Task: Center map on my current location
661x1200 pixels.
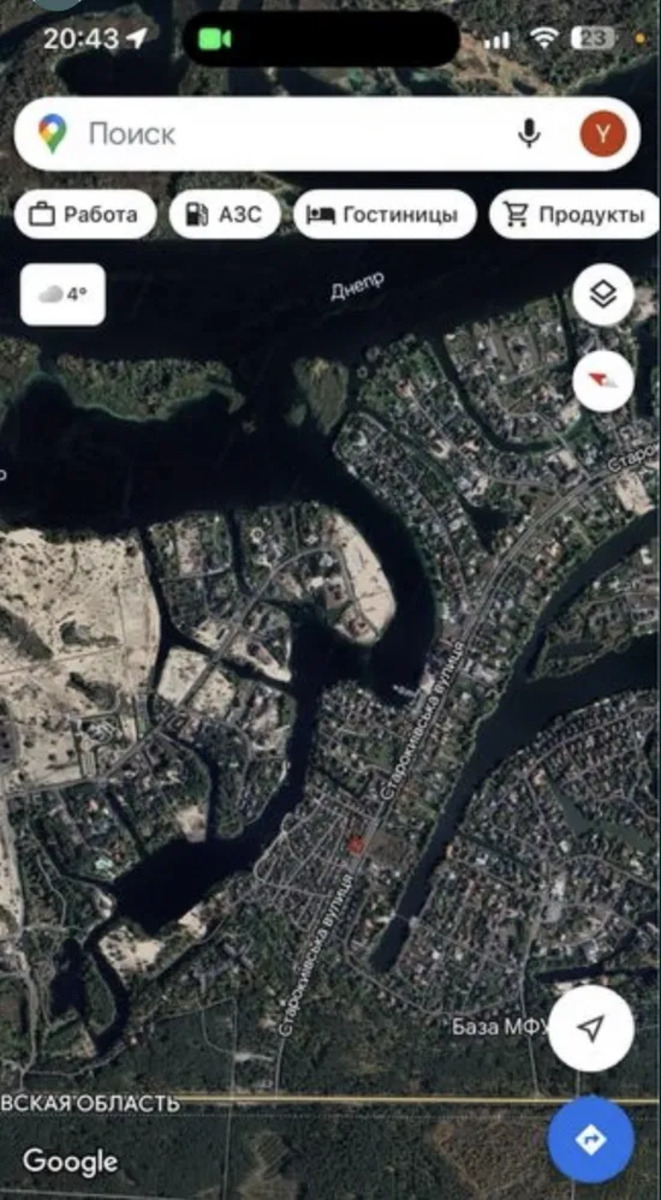Action: coord(591,1029)
